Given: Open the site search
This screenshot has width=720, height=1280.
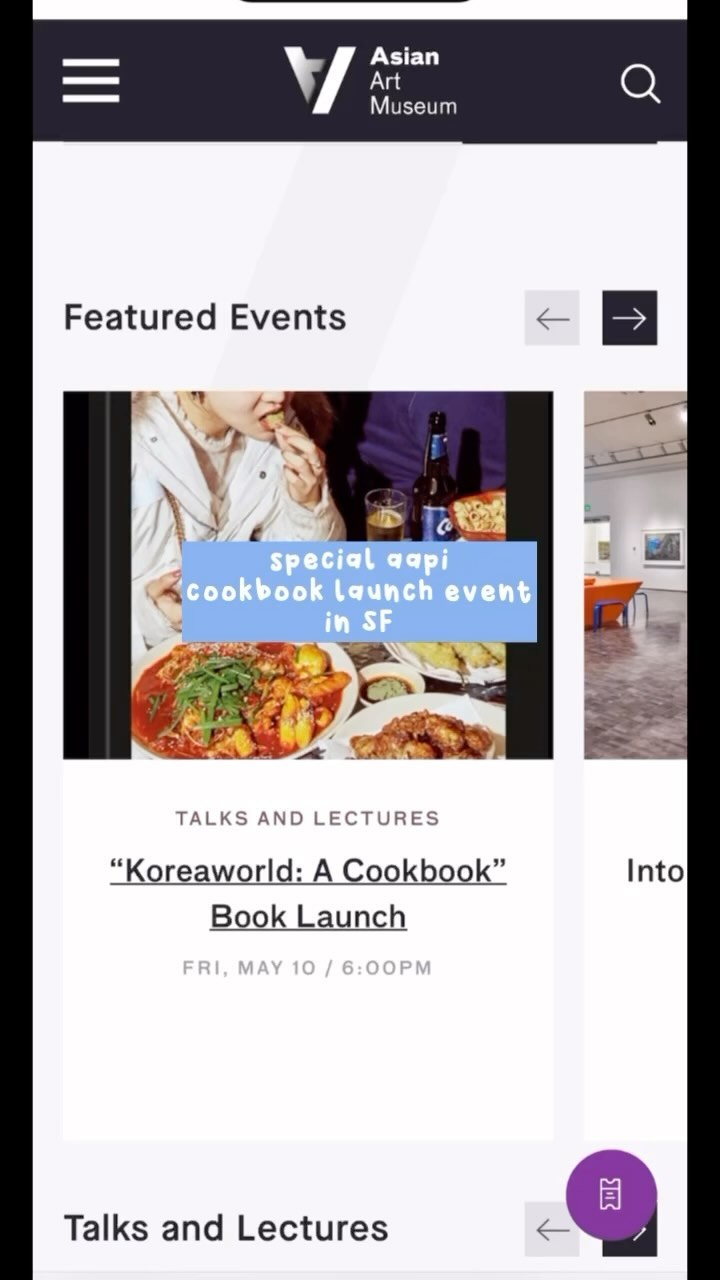Looking at the screenshot, I should [x=639, y=84].
